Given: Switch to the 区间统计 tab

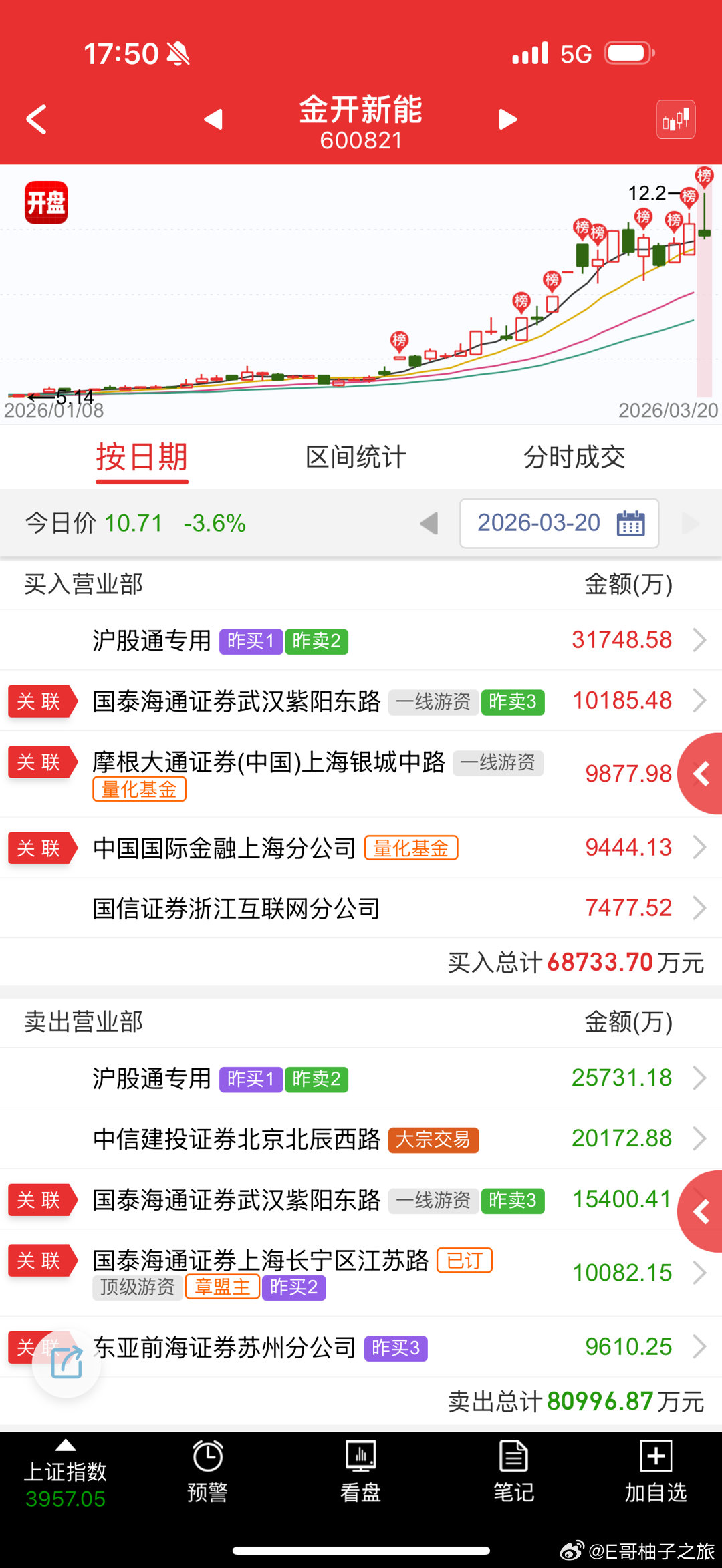Looking at the screenshot, I should tap(355, 457).
